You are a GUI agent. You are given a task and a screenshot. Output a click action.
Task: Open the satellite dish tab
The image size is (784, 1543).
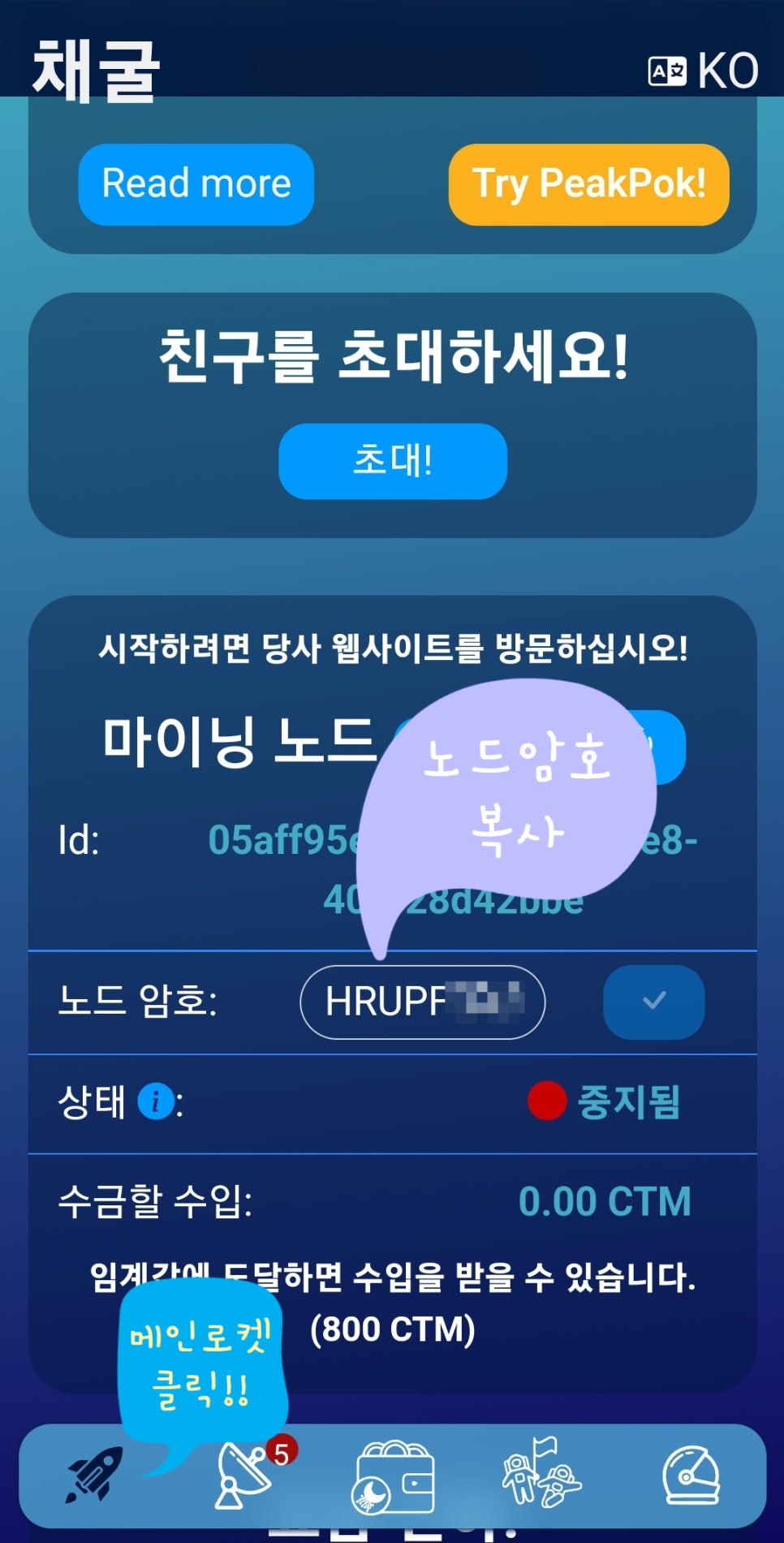(x=242, y=1475)
